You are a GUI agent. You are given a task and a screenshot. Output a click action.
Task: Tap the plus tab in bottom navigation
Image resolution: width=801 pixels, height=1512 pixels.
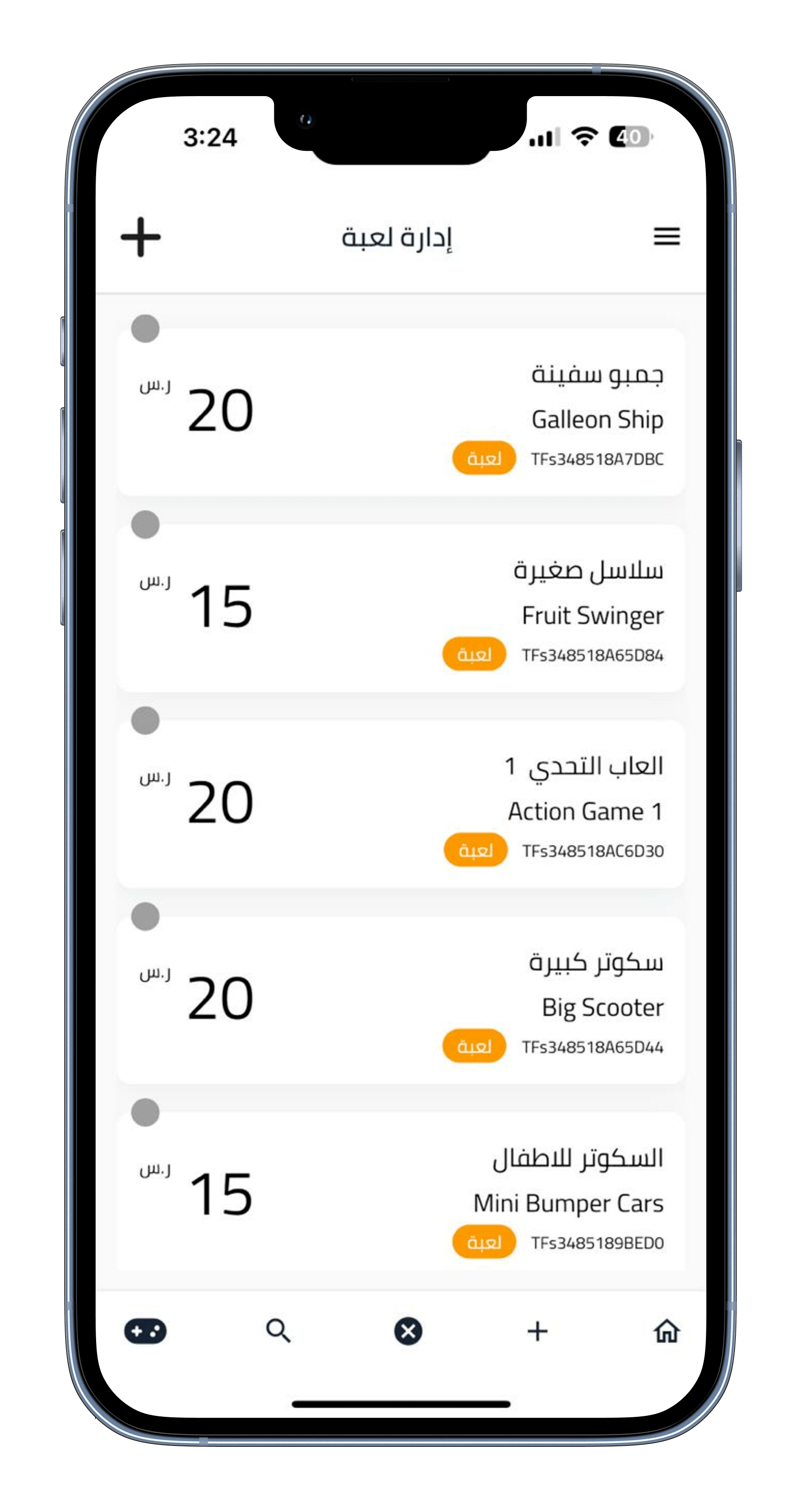[x=537, y=1331]
